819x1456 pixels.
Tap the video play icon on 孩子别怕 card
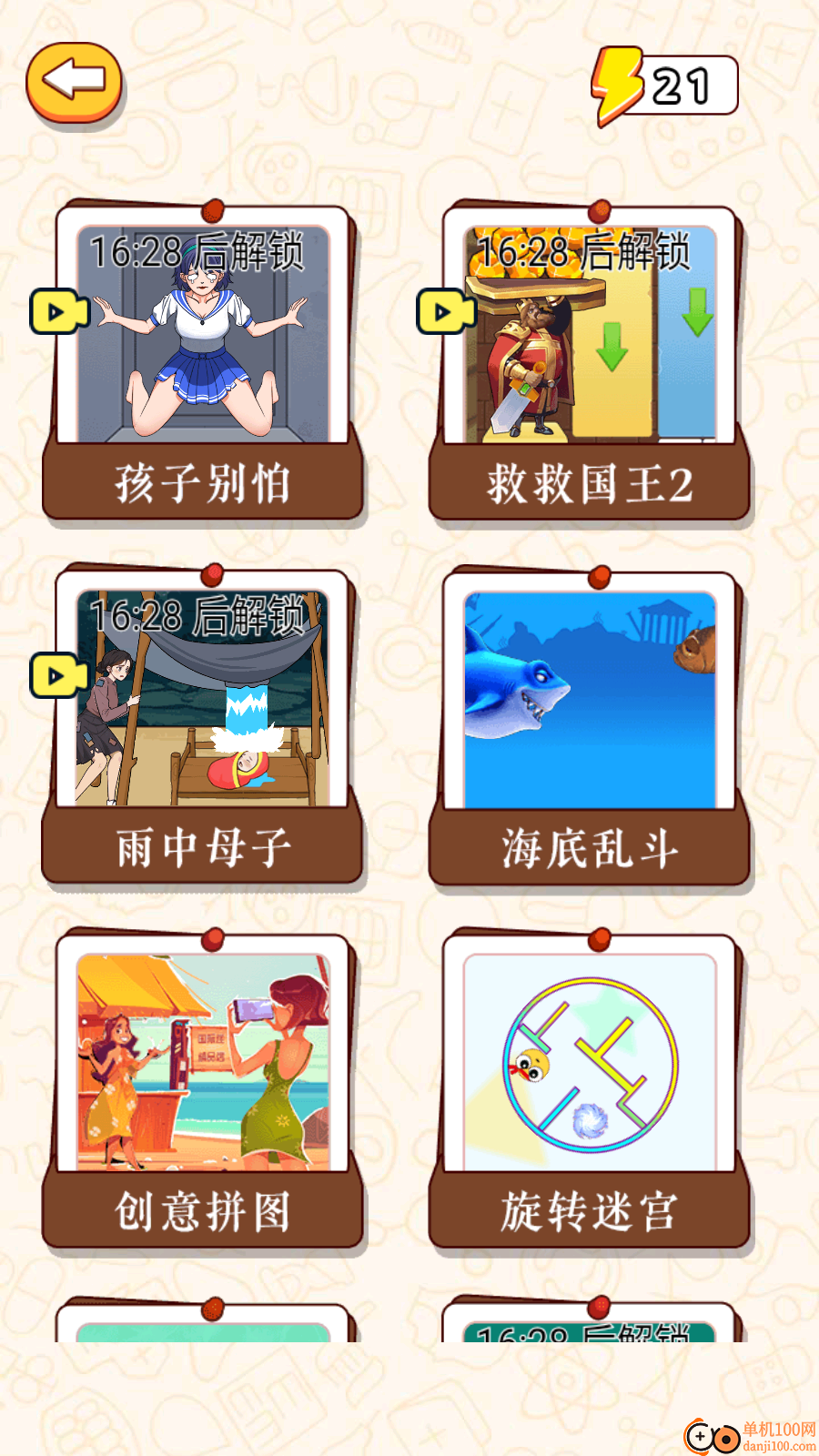56,310
